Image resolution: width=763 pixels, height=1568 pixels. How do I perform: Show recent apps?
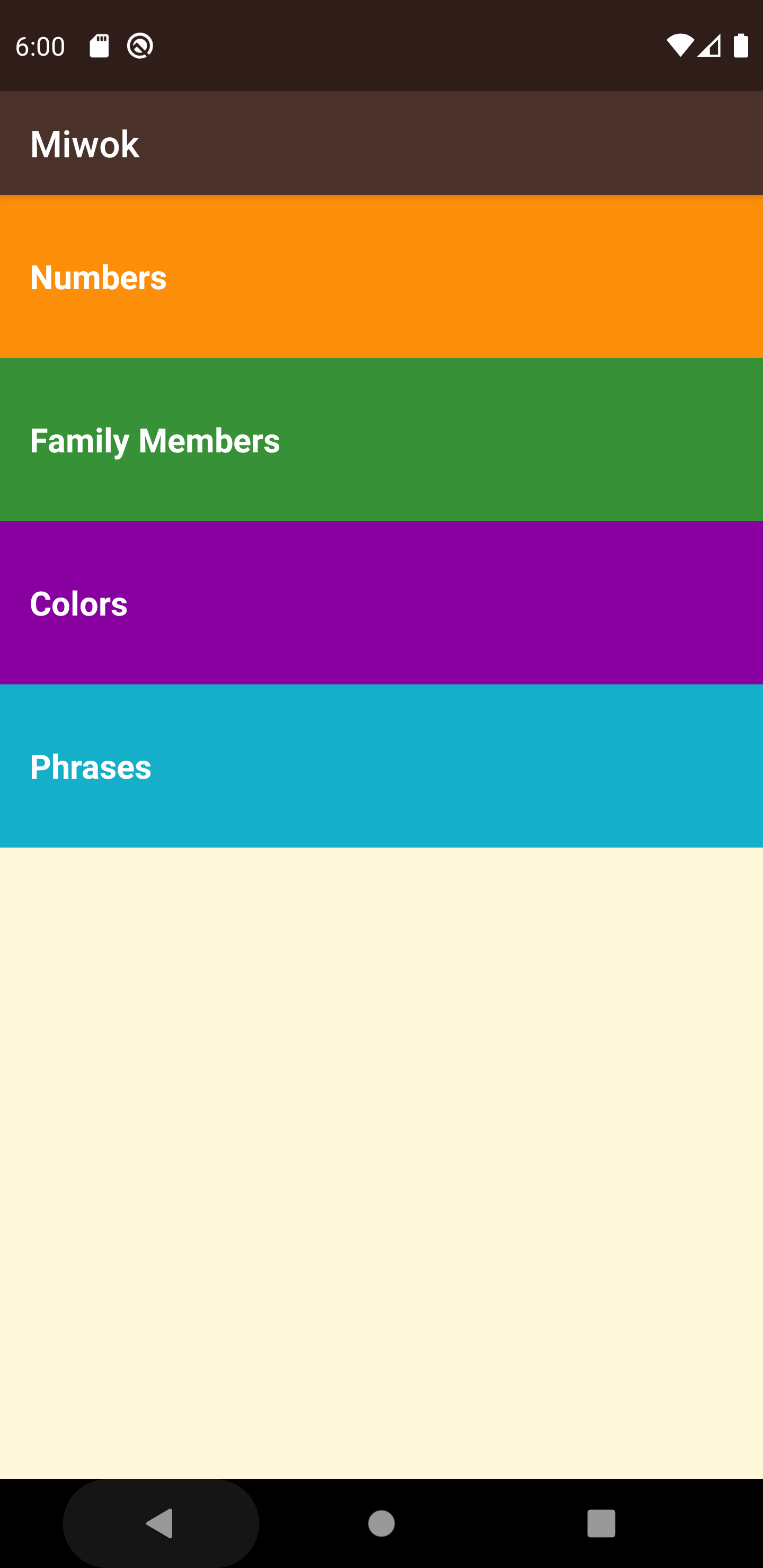point(601,1524)
